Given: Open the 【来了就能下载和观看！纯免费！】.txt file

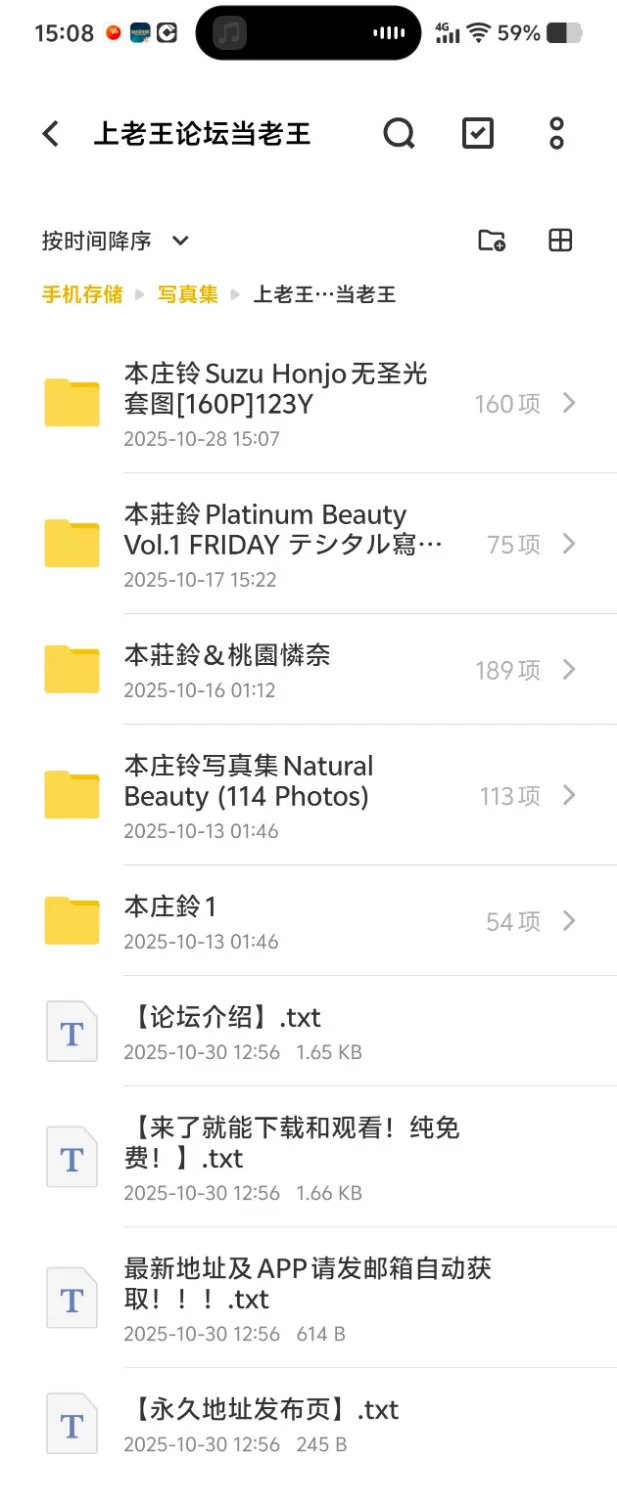Looking at the screenshot, I should click(x=300, y=1157).
